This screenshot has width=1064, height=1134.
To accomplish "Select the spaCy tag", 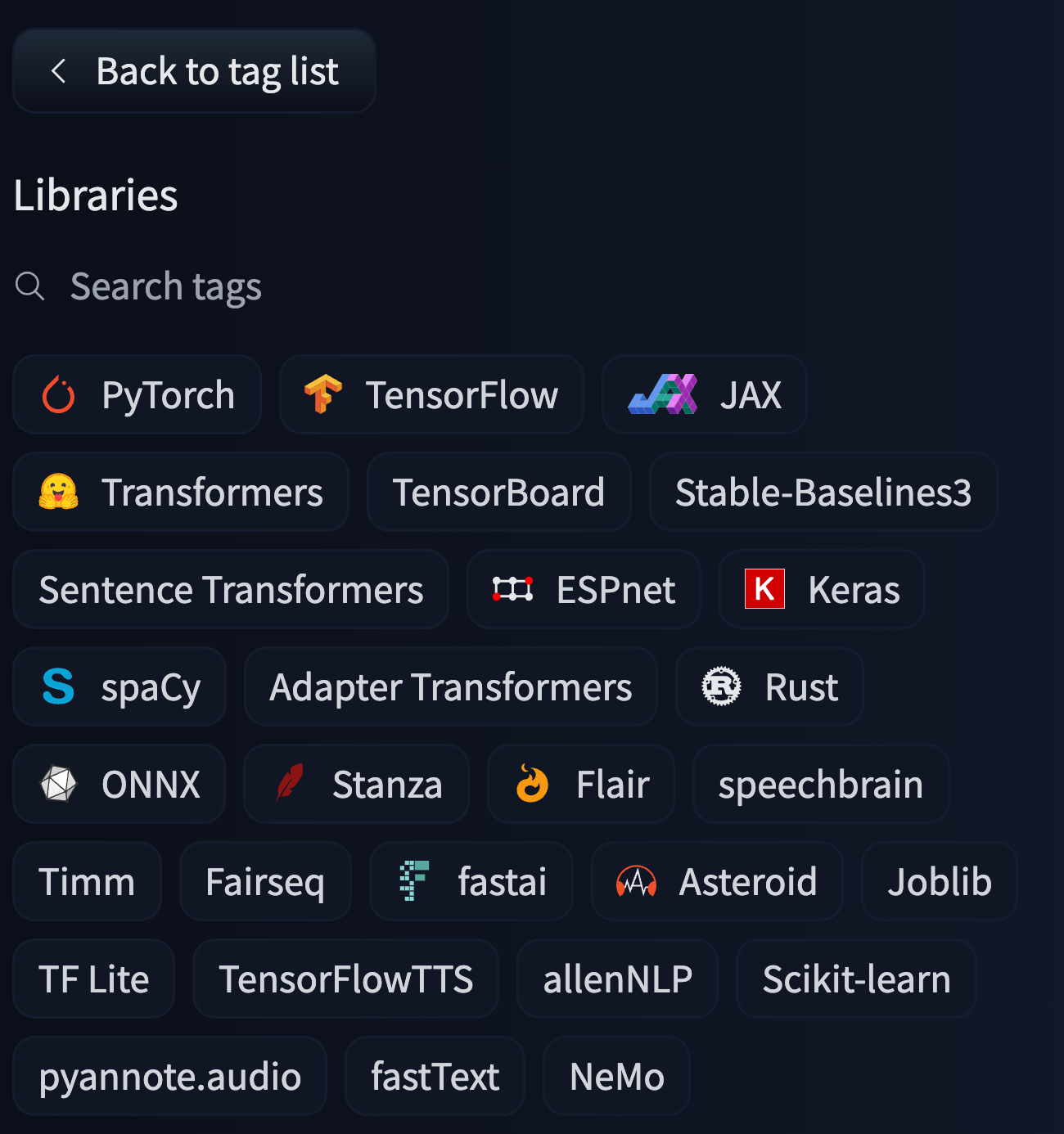I will (119, 687).
